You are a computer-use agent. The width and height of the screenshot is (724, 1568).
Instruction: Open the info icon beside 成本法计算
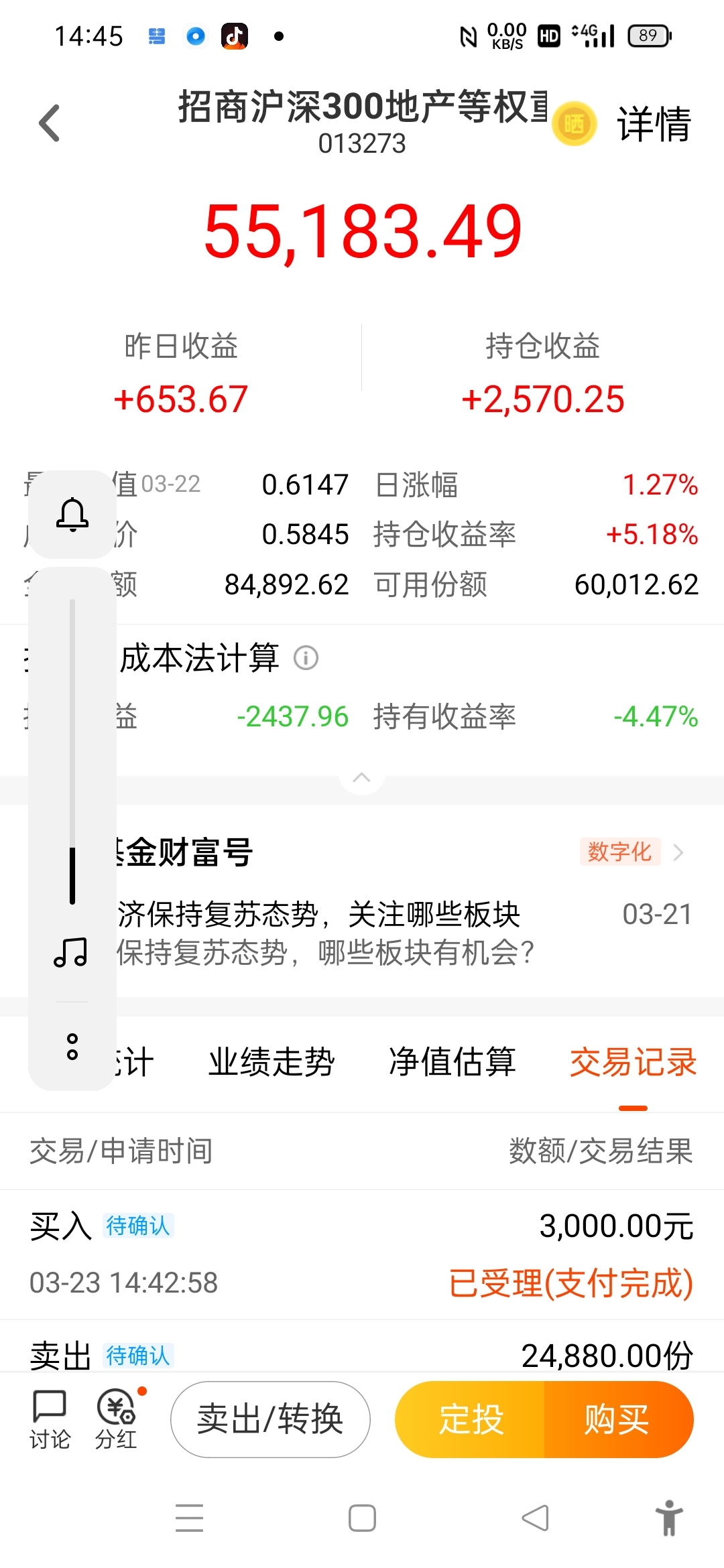click(306, 658)
